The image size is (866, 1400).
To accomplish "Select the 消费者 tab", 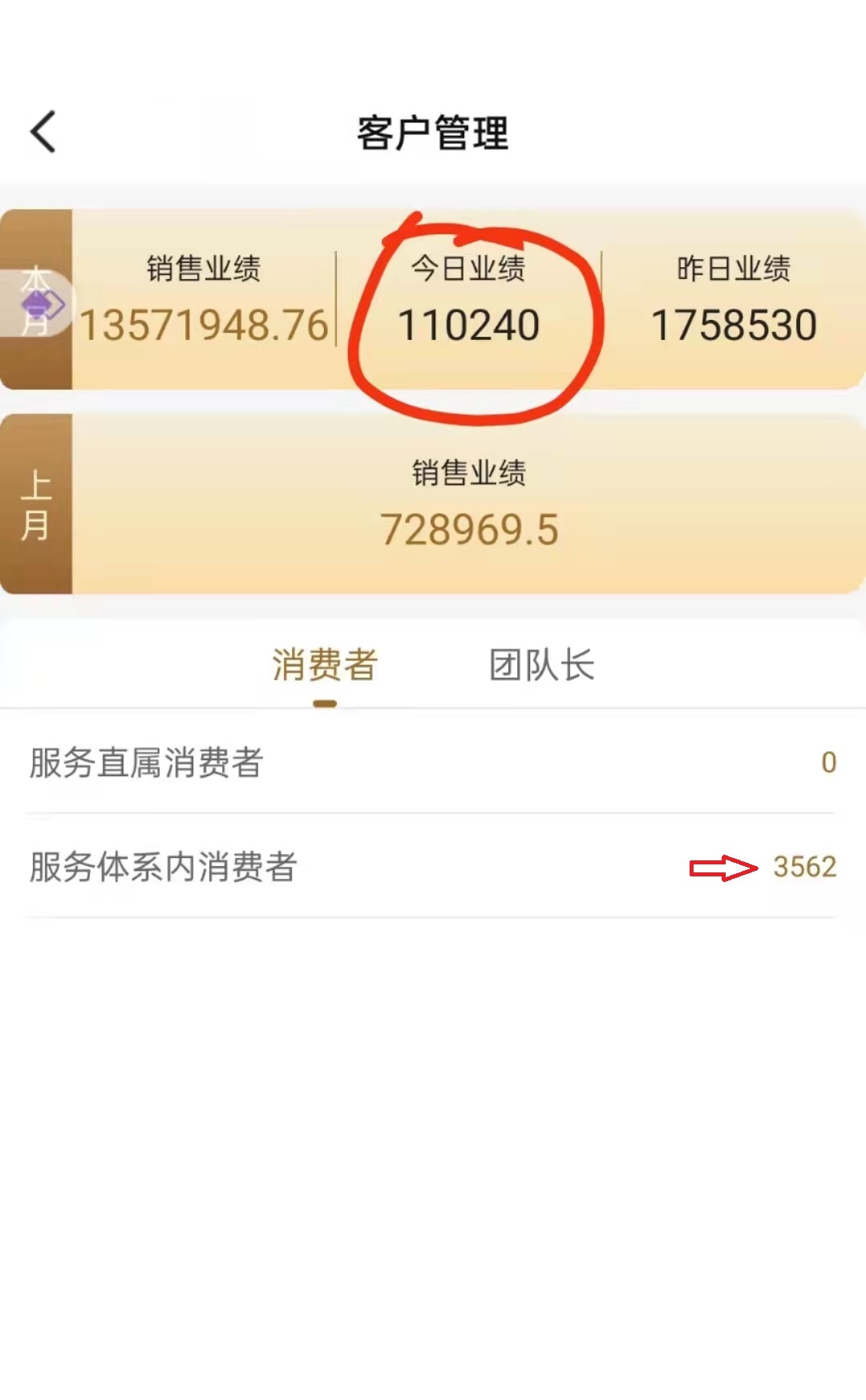I will [325, 666].
